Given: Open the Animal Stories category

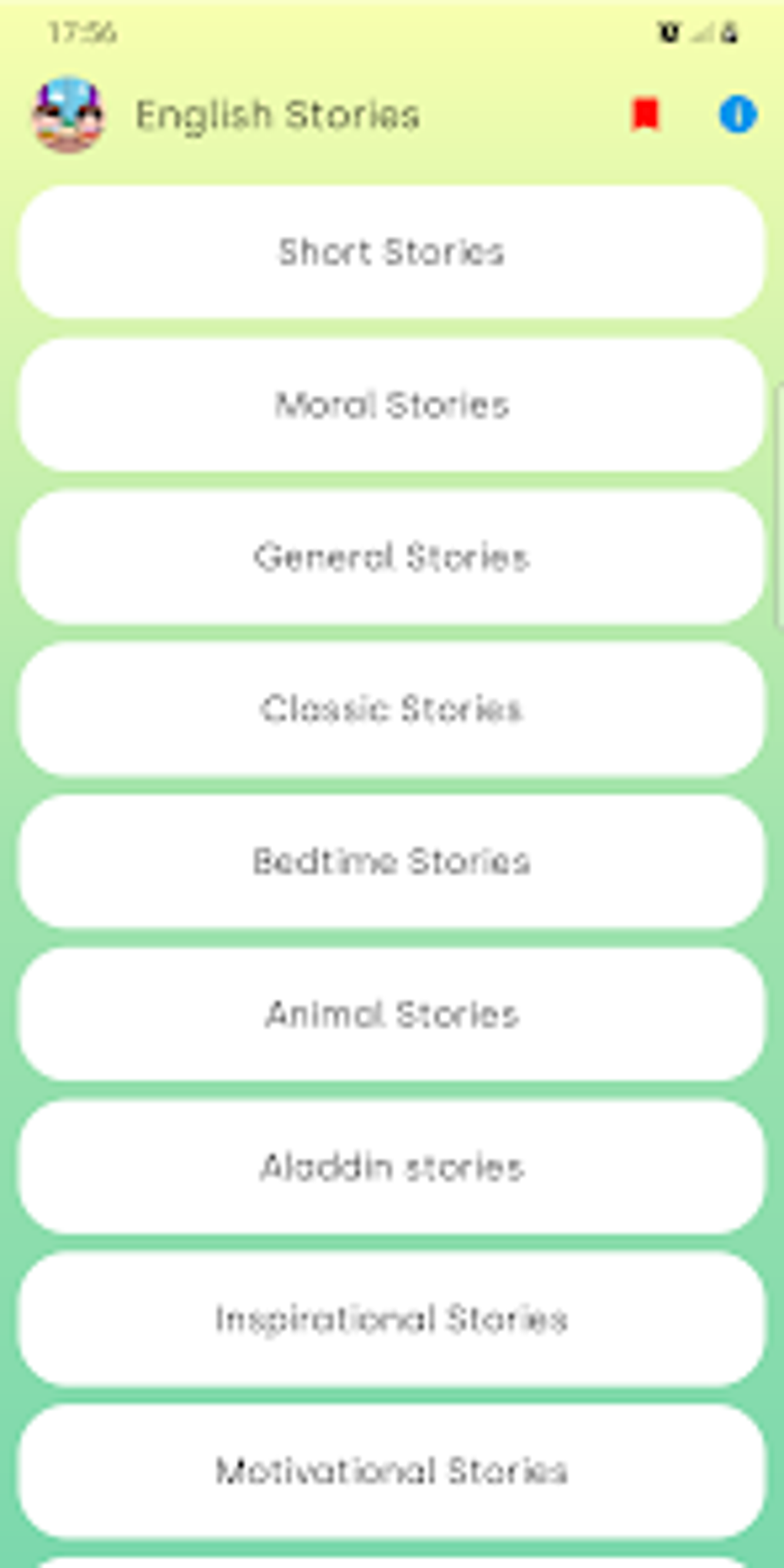Looking at the screenshot, I should coord(391,1015).
